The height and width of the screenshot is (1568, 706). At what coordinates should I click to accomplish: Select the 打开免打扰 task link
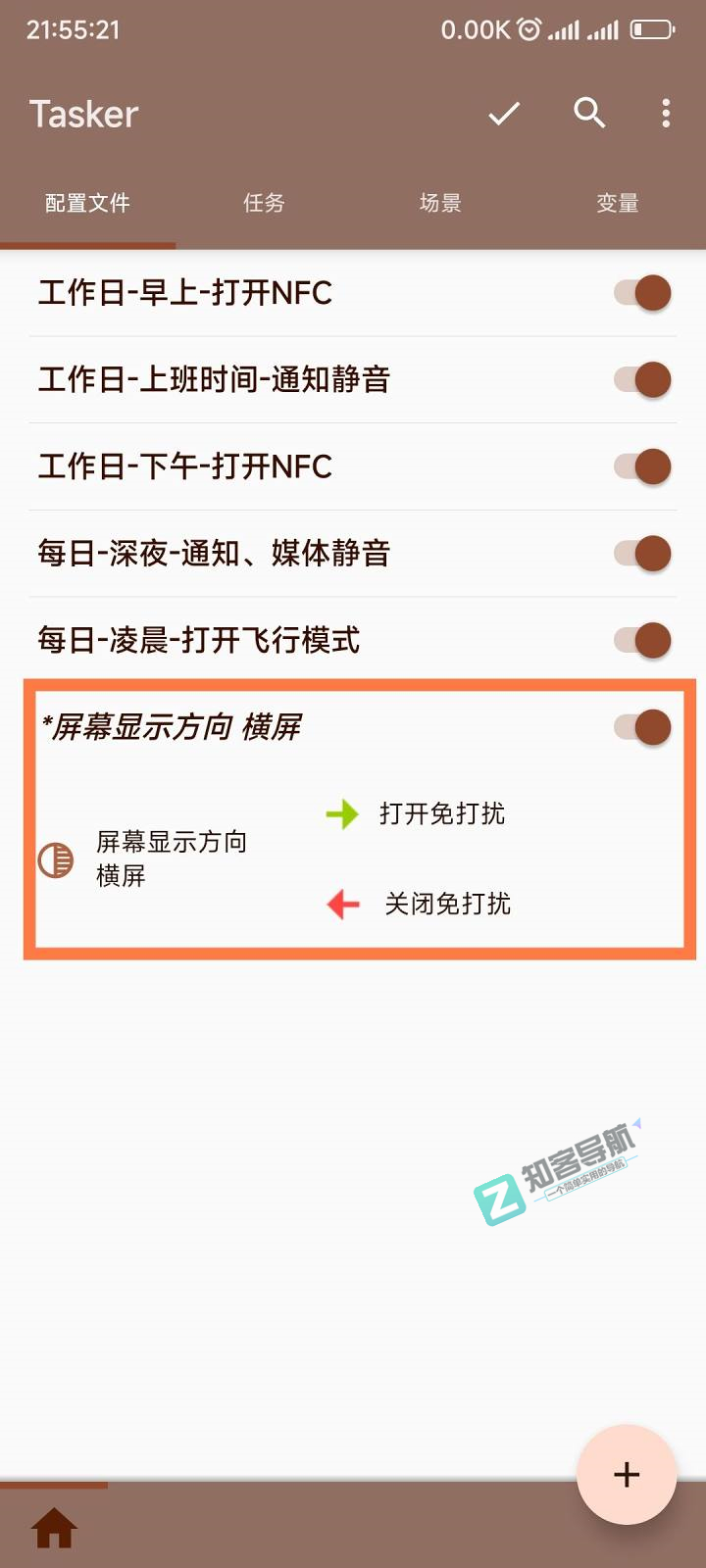click(x=441, y=812)
